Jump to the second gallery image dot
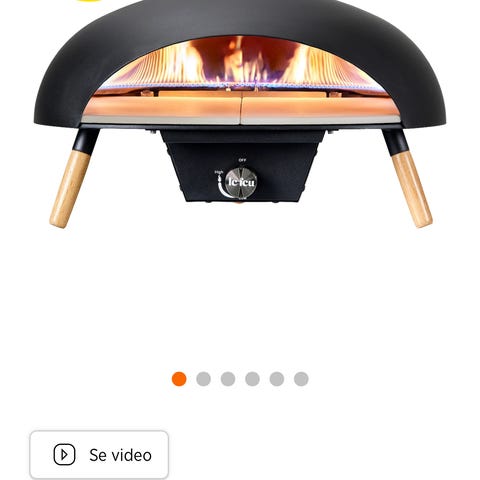This screenshot has width=480, height=480. pos(203,379)
